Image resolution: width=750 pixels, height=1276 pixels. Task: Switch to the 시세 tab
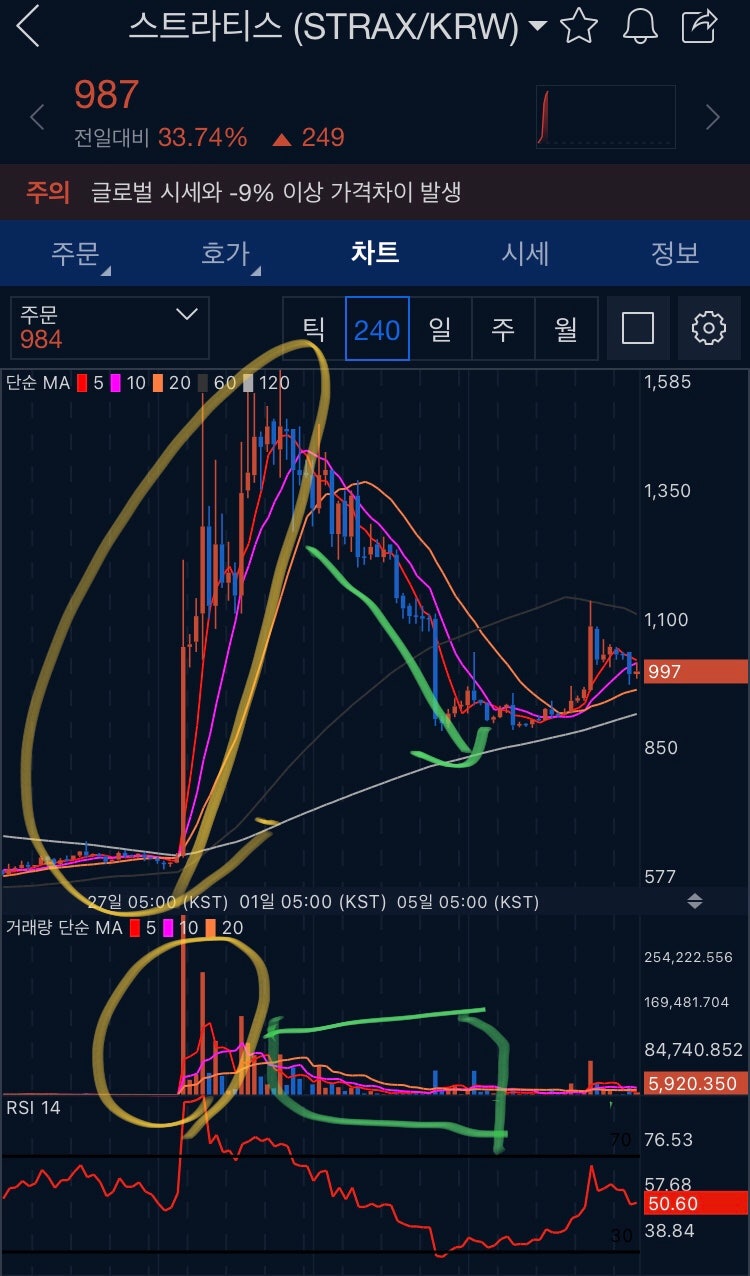click(525, 253)
